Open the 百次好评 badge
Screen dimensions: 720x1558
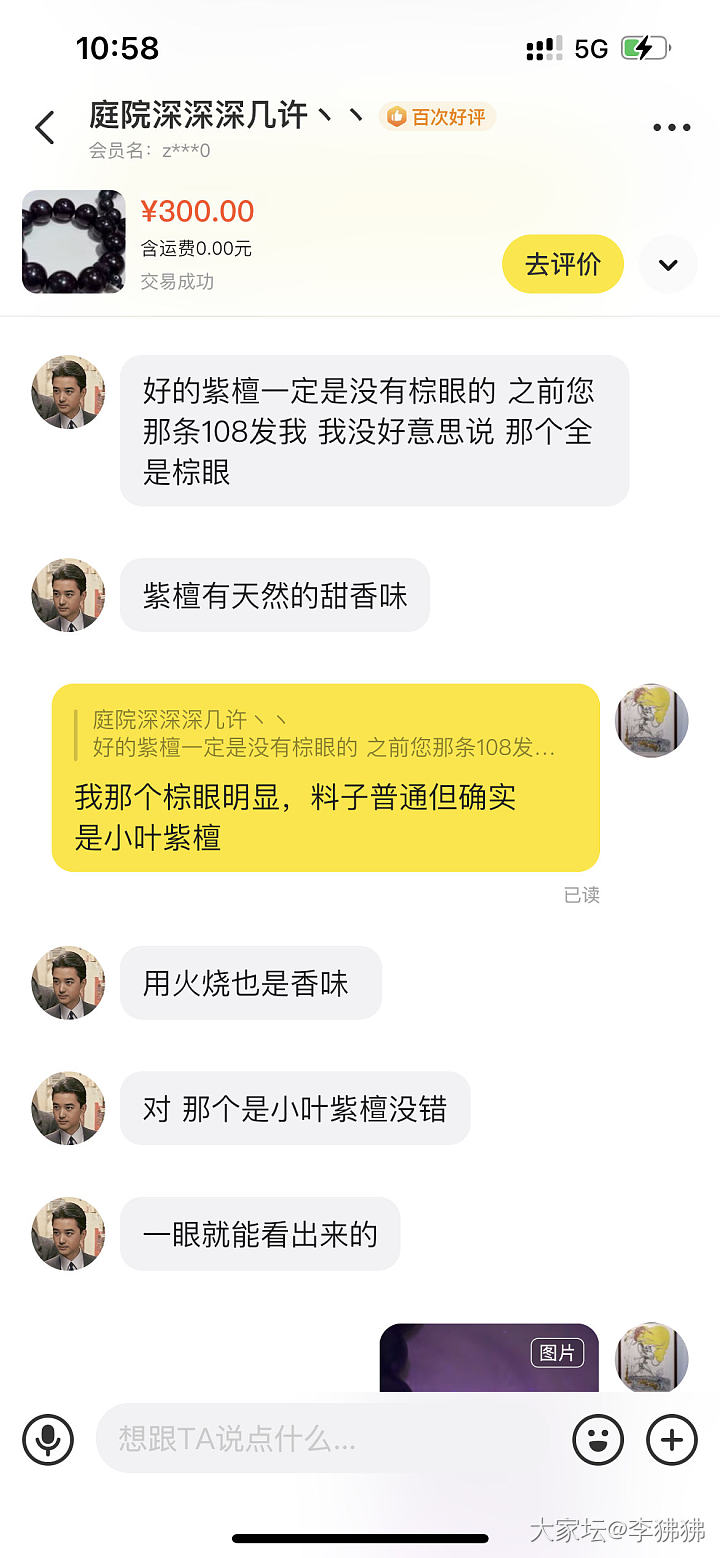pyautogui.click(x=438, y=117)
